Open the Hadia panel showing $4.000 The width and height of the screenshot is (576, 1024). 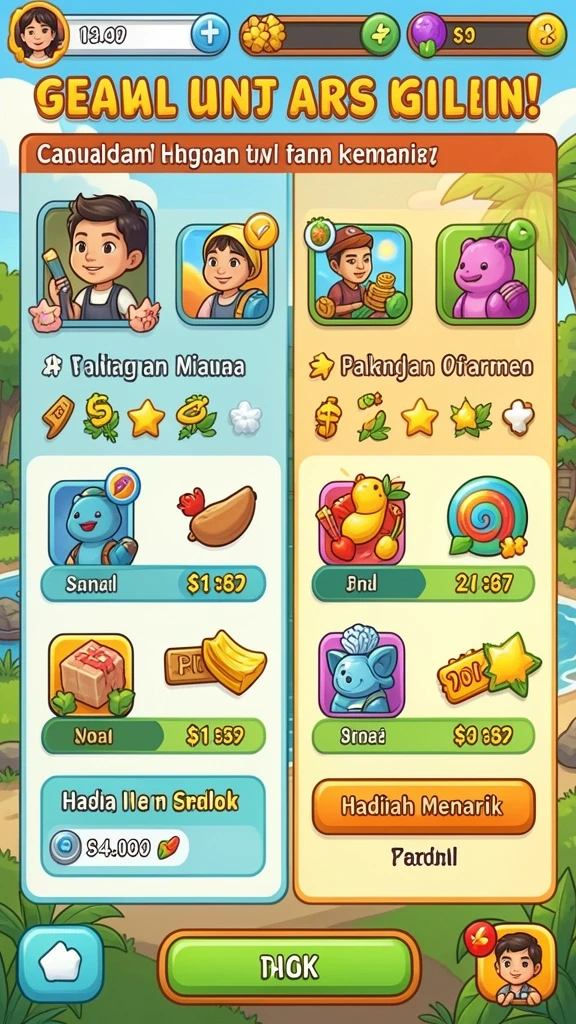click(x=153, y=825)
